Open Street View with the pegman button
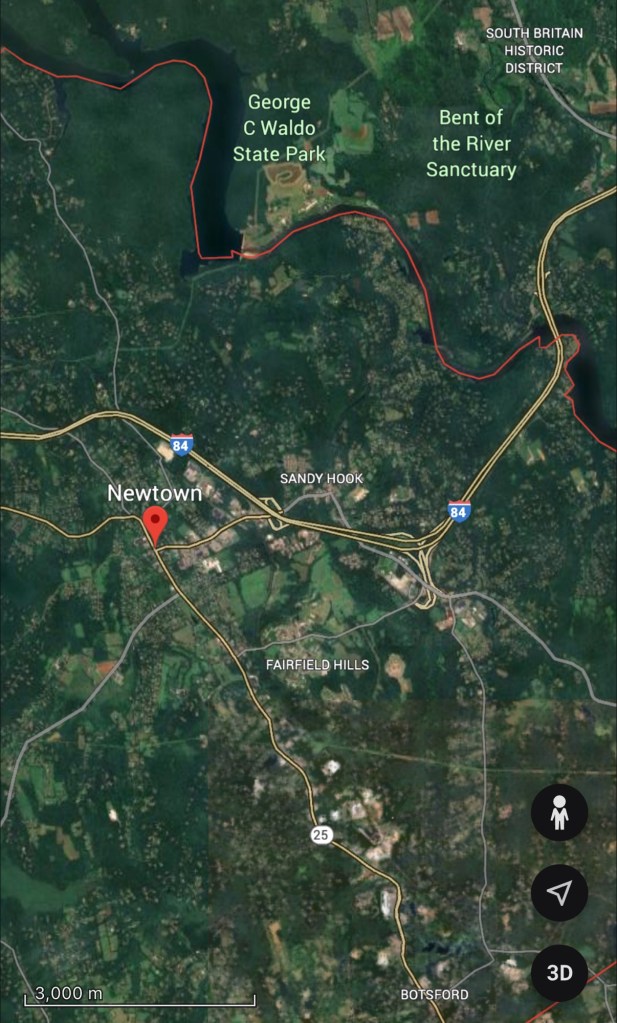 tap(559, 812)
